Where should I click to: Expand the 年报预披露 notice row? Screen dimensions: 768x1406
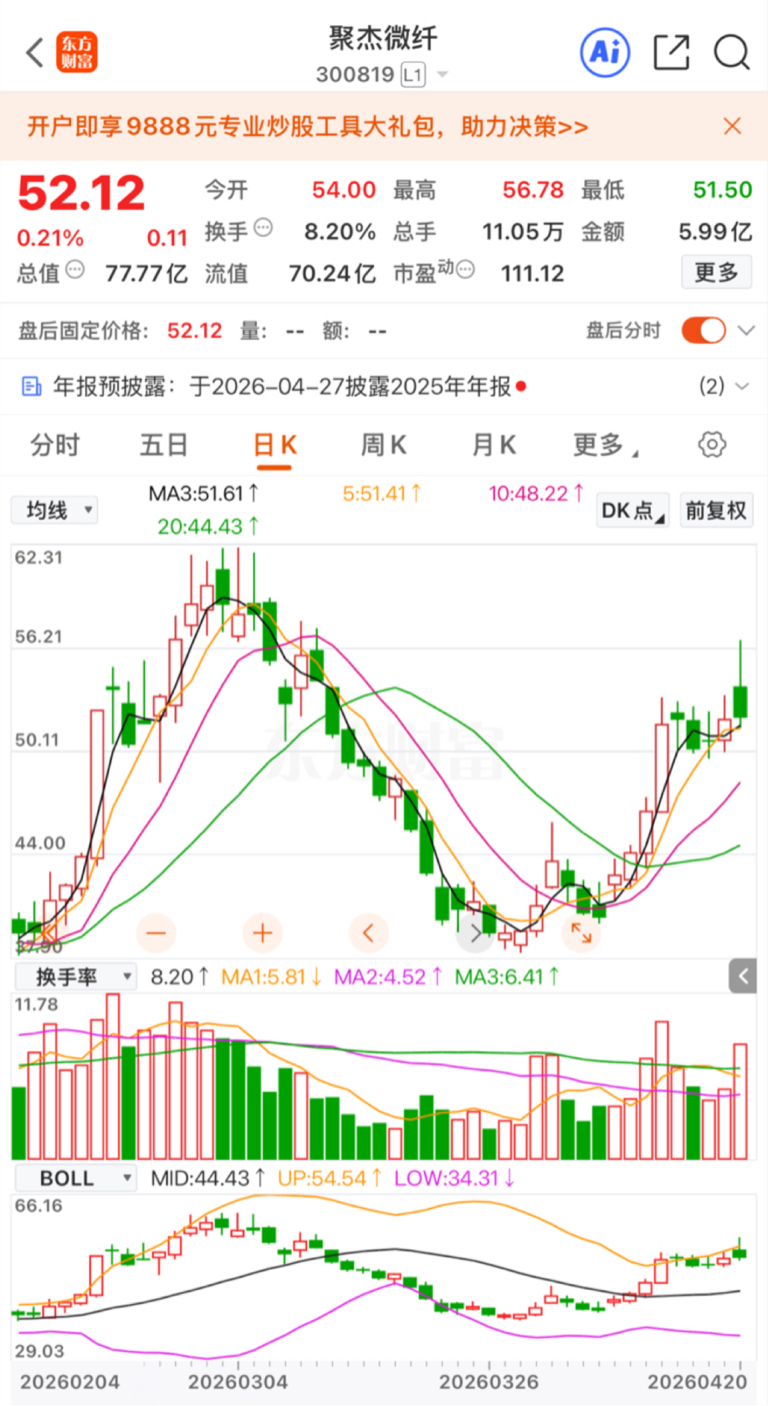click(x=384, y=386)
